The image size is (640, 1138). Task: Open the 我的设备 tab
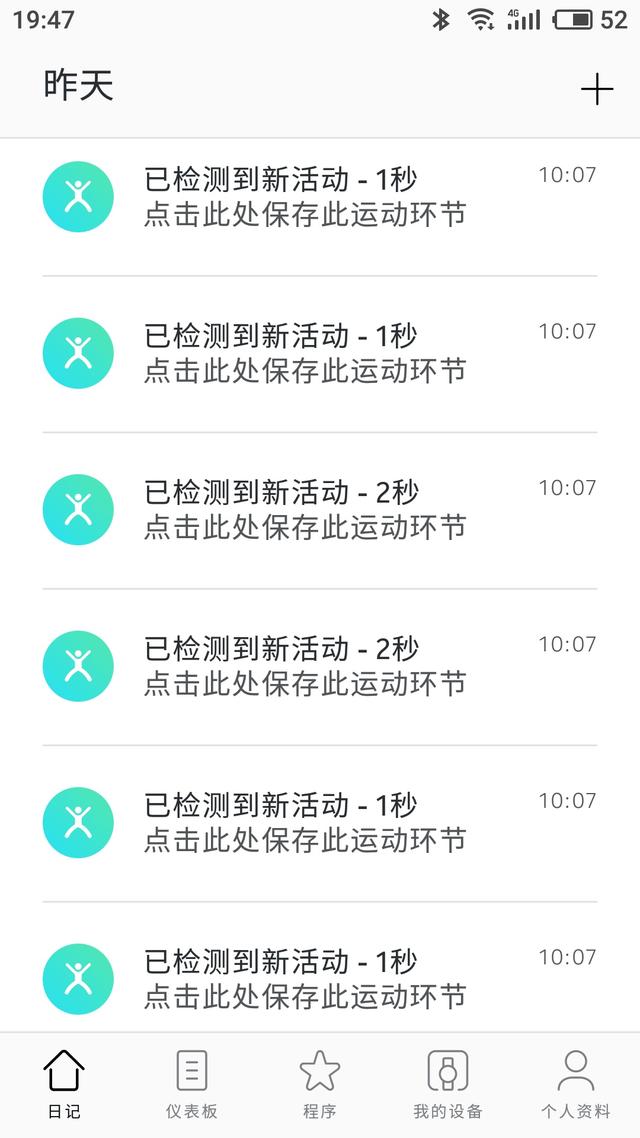click(x=448, y=1084)
